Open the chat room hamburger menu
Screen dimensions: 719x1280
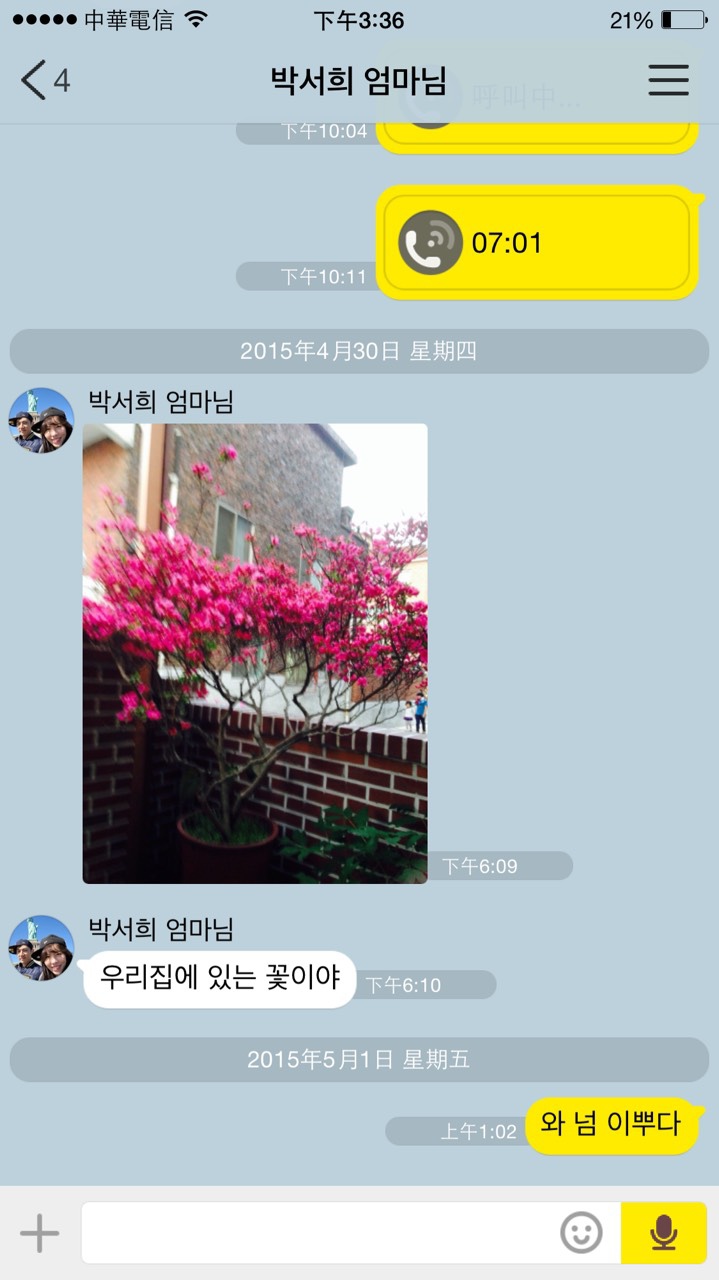coord(668,80)
